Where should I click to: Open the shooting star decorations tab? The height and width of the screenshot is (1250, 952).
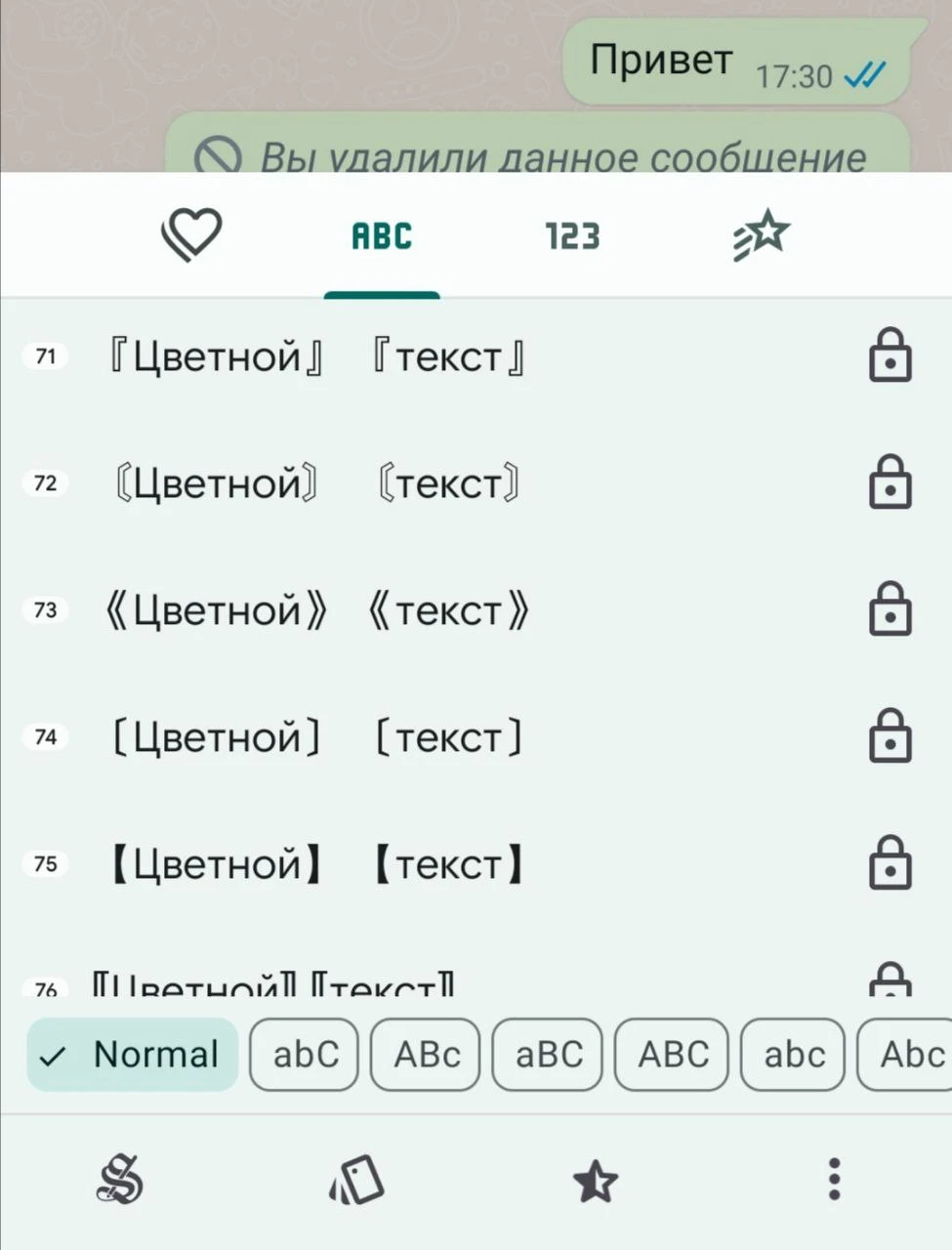[762, 235]
